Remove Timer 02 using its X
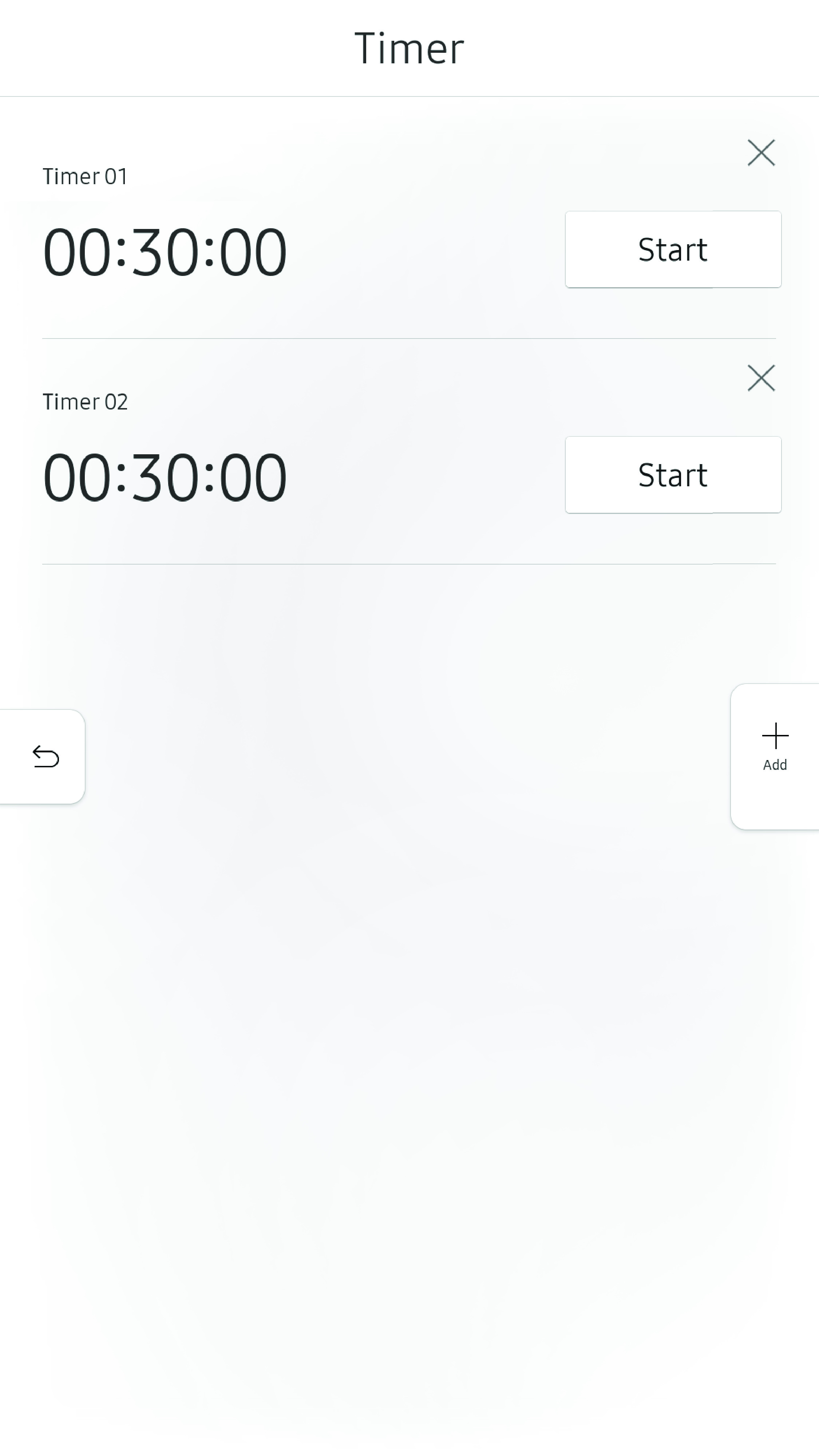819x1456 pixels. point(761,378)
